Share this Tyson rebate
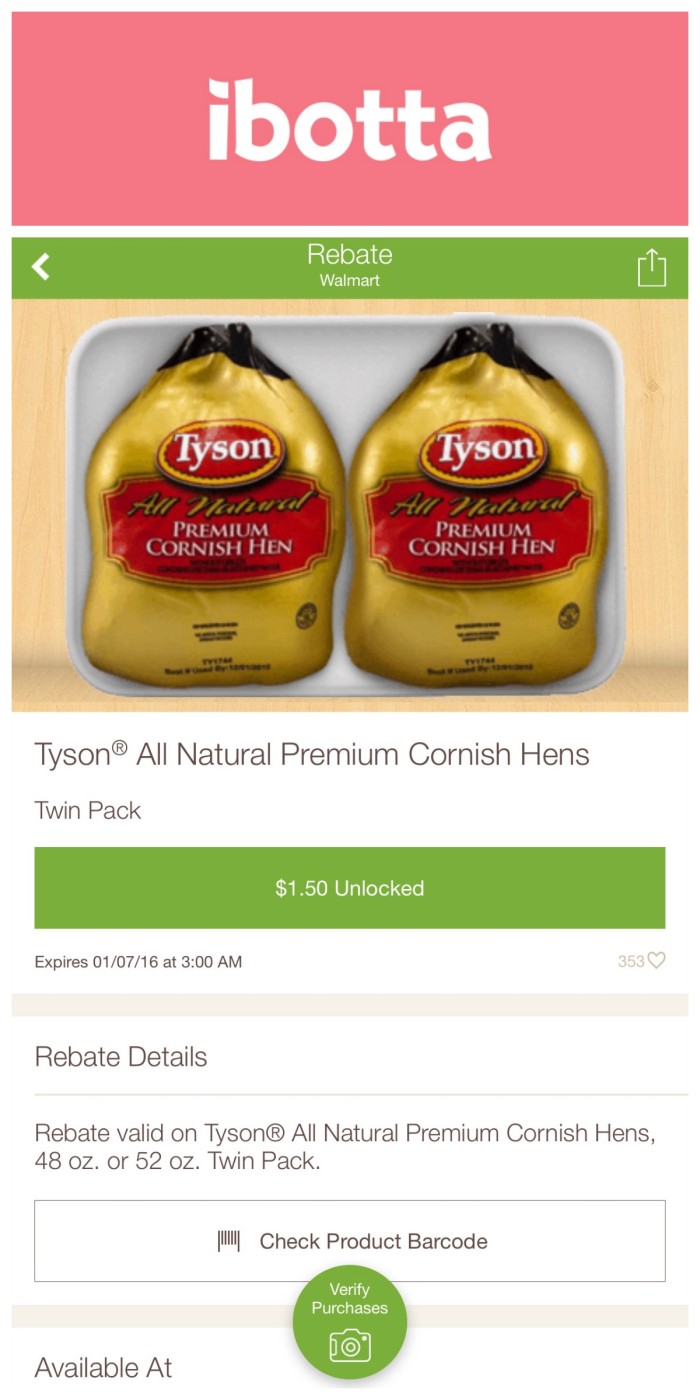 (x=651, y=268)
